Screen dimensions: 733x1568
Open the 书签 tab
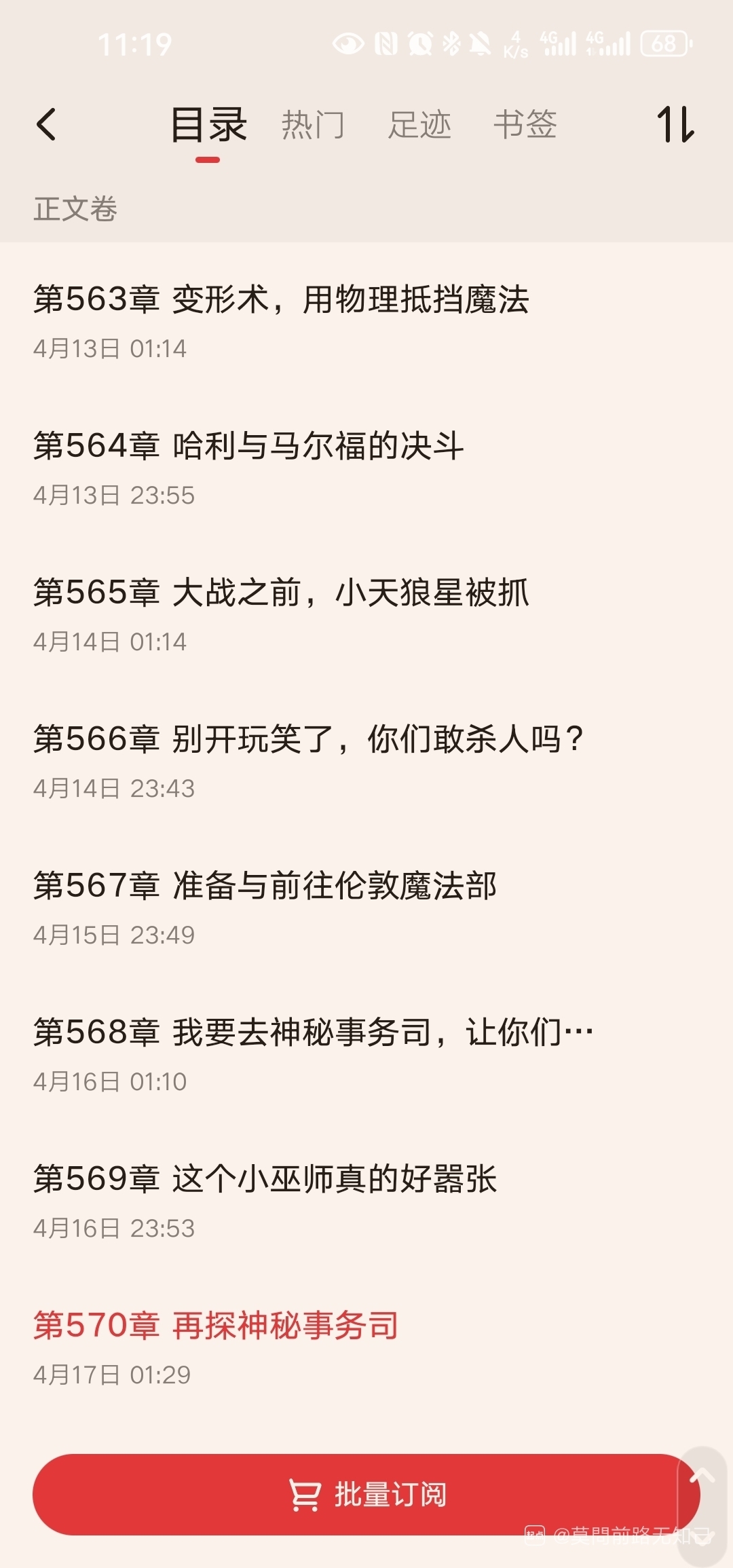coord(525,125)
